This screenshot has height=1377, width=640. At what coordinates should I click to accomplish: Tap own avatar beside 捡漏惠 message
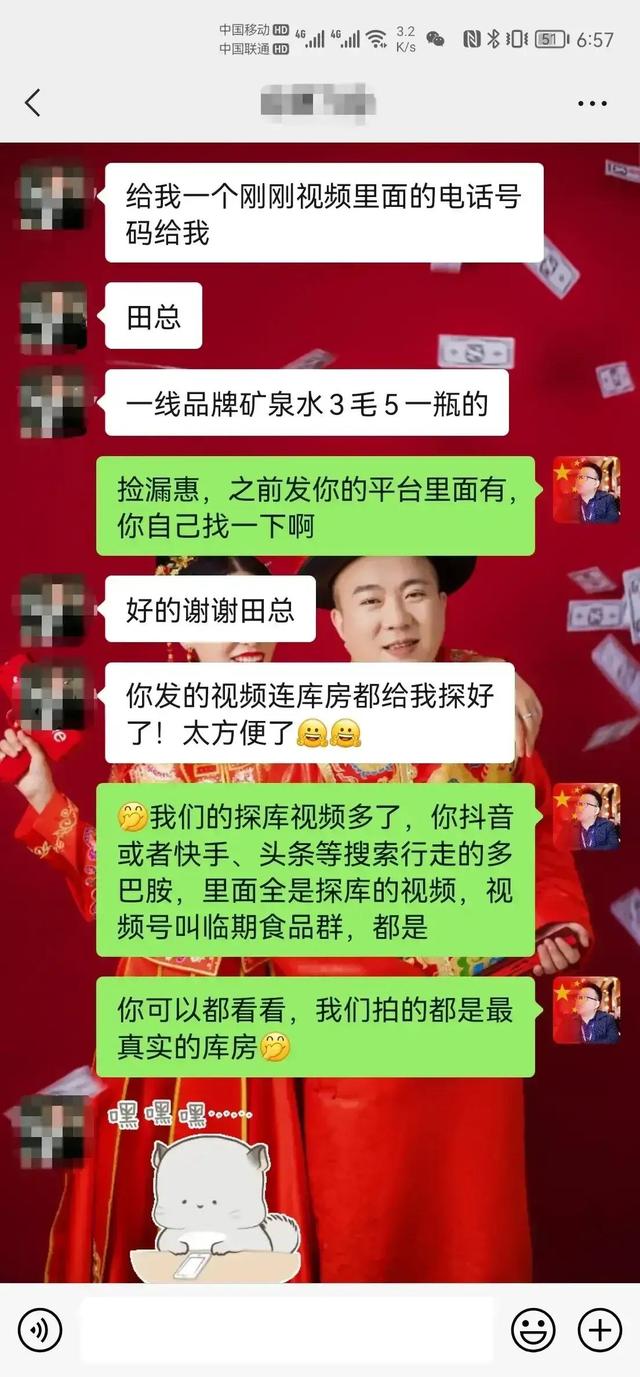[587, 490]
